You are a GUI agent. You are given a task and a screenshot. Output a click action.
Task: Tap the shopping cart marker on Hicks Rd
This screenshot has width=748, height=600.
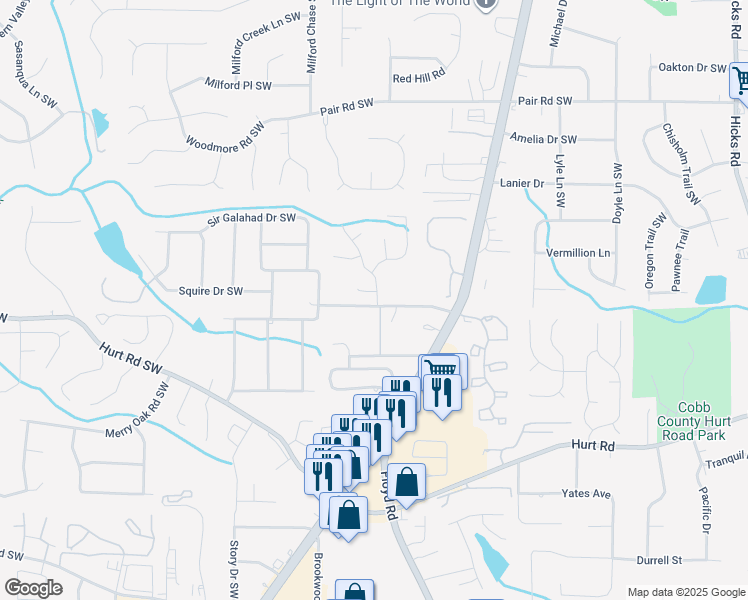(742, 80)
